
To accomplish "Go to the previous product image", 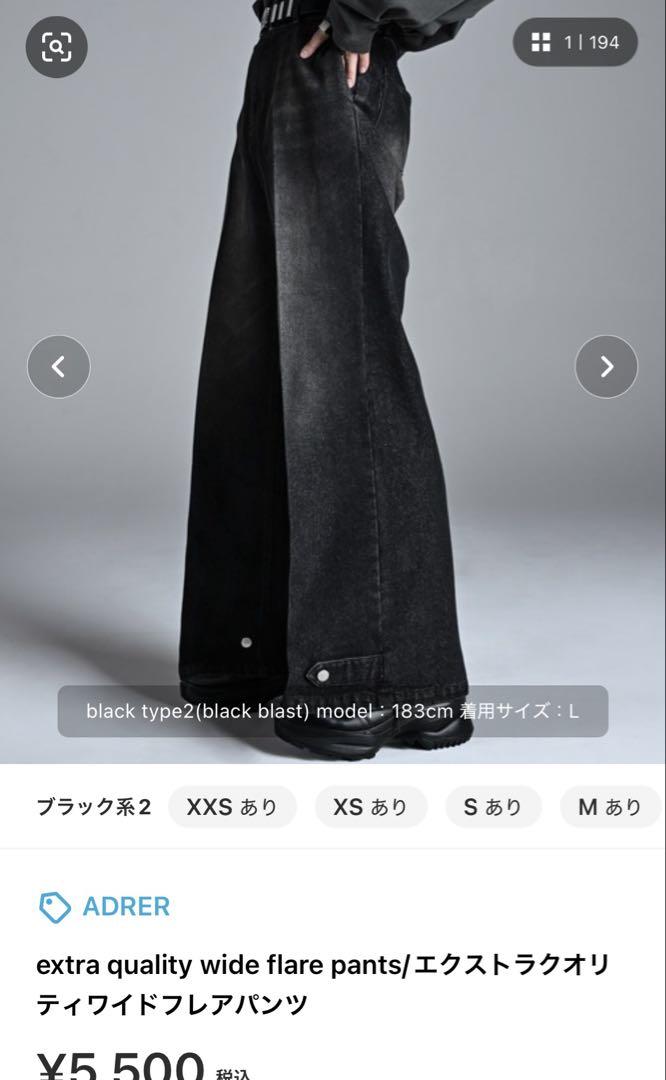I will coord(59,366).
